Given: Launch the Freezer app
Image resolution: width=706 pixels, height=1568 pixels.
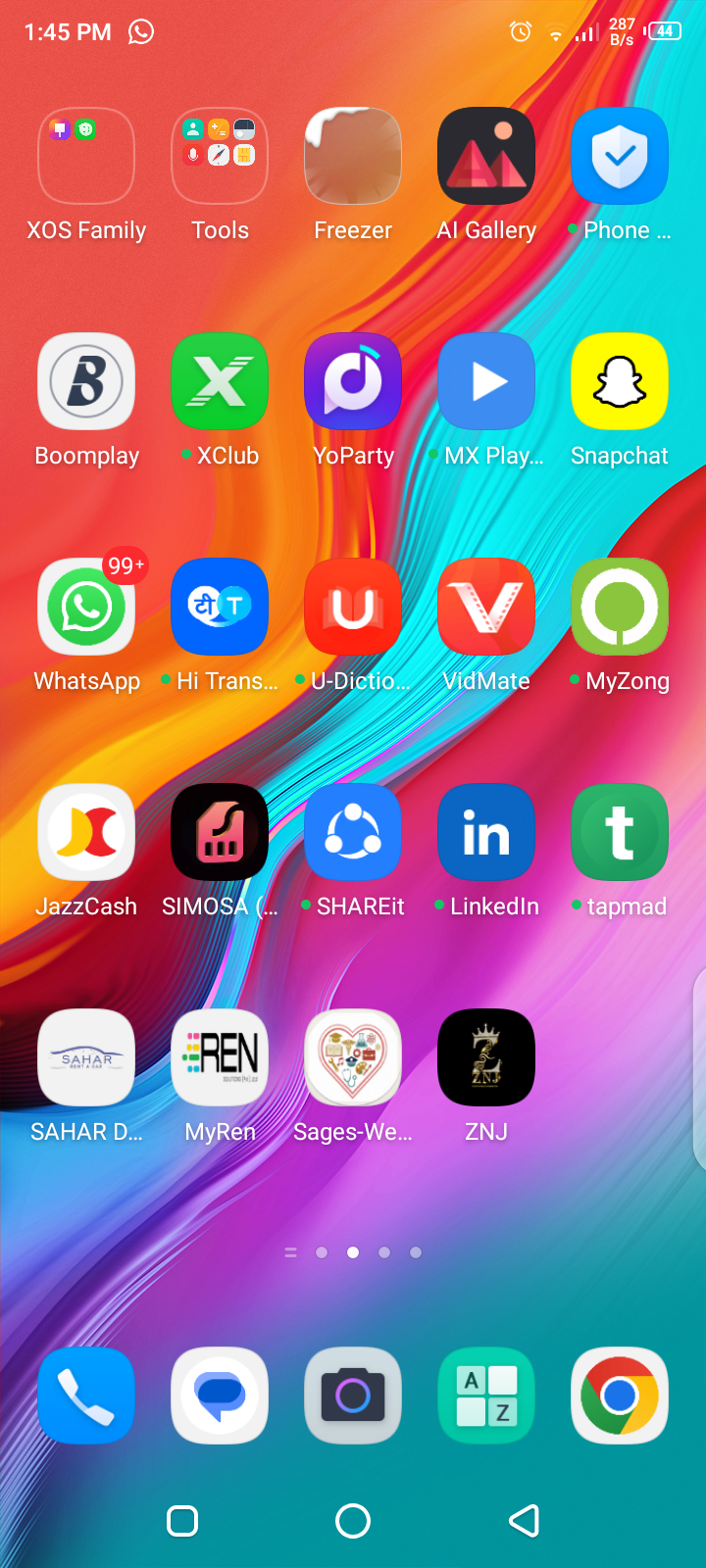Looking at the screenshot, I should click(x=353, y=157).
